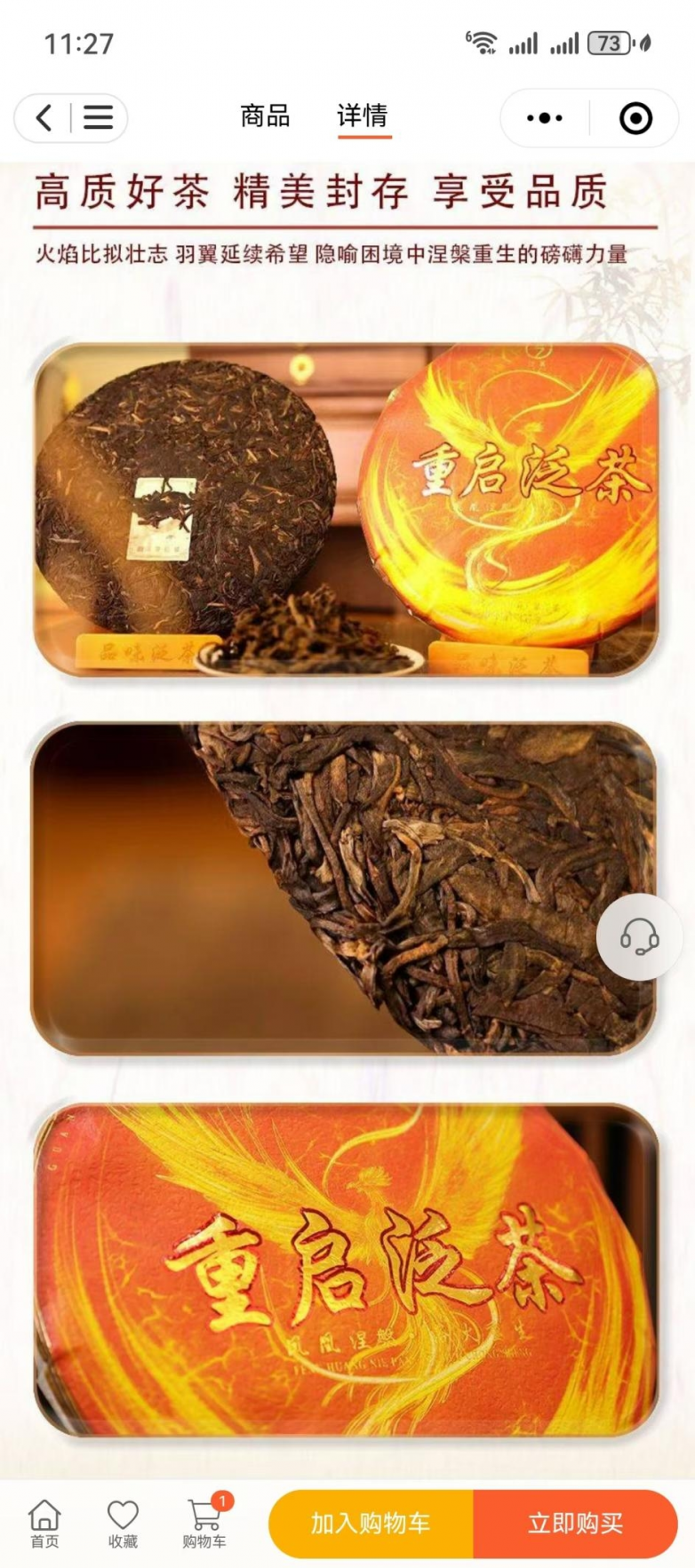Open the 购物车 shopping cart
The height and width of the screenshot is (1568, 695).
(x=204, y=1523)
